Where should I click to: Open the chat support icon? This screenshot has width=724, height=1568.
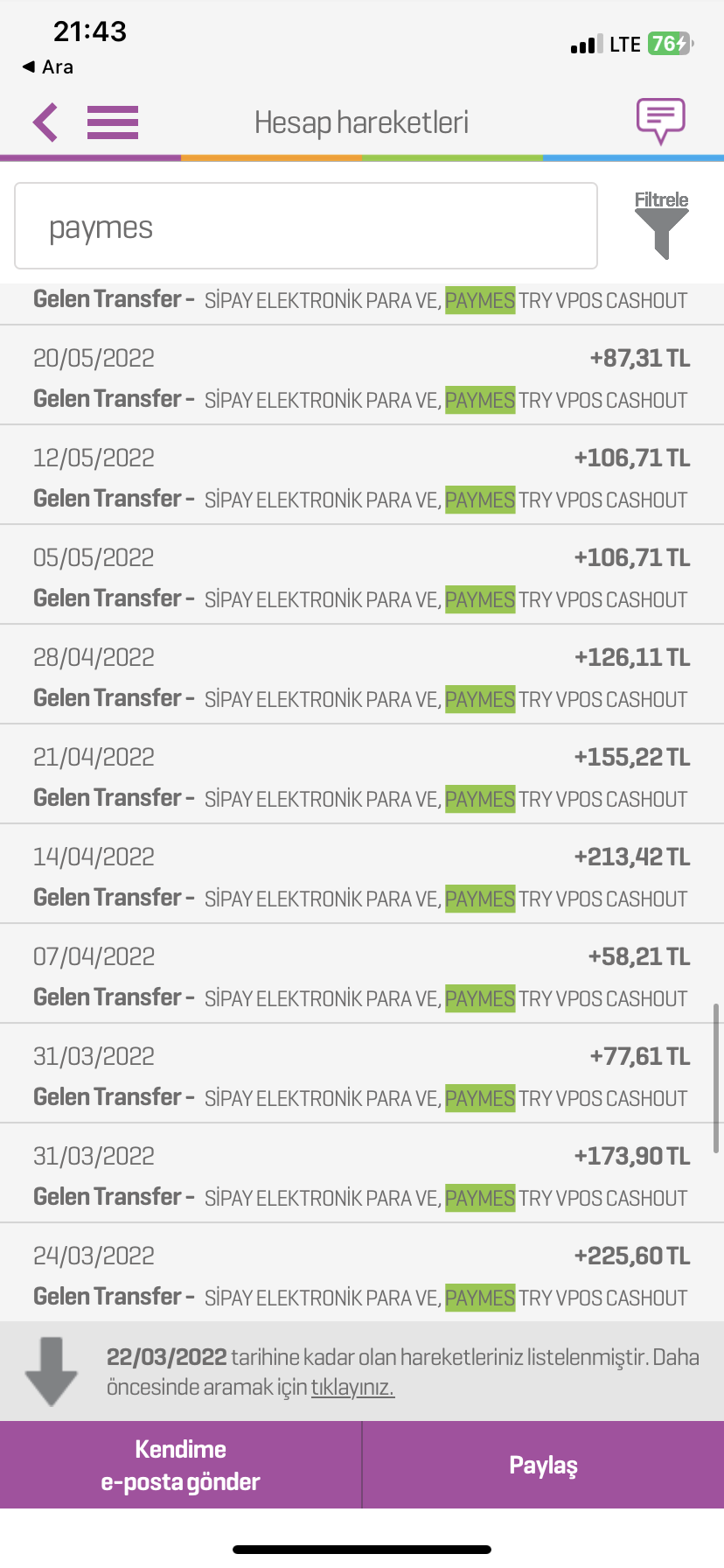tap(661, 121)
